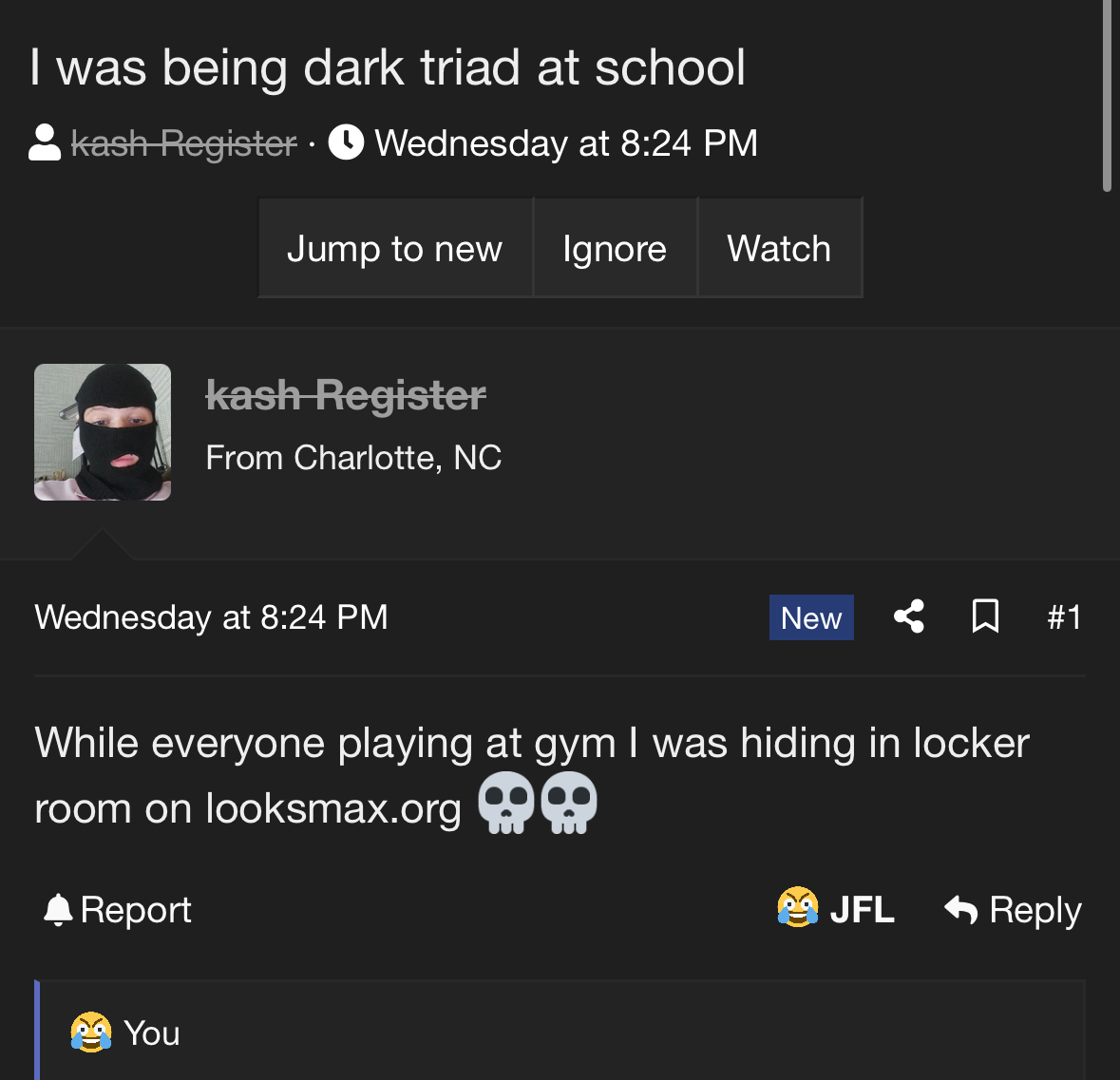This screenshot has width=1120, height=1080.
Task: Bookmark this post
Action: [985, 616]
